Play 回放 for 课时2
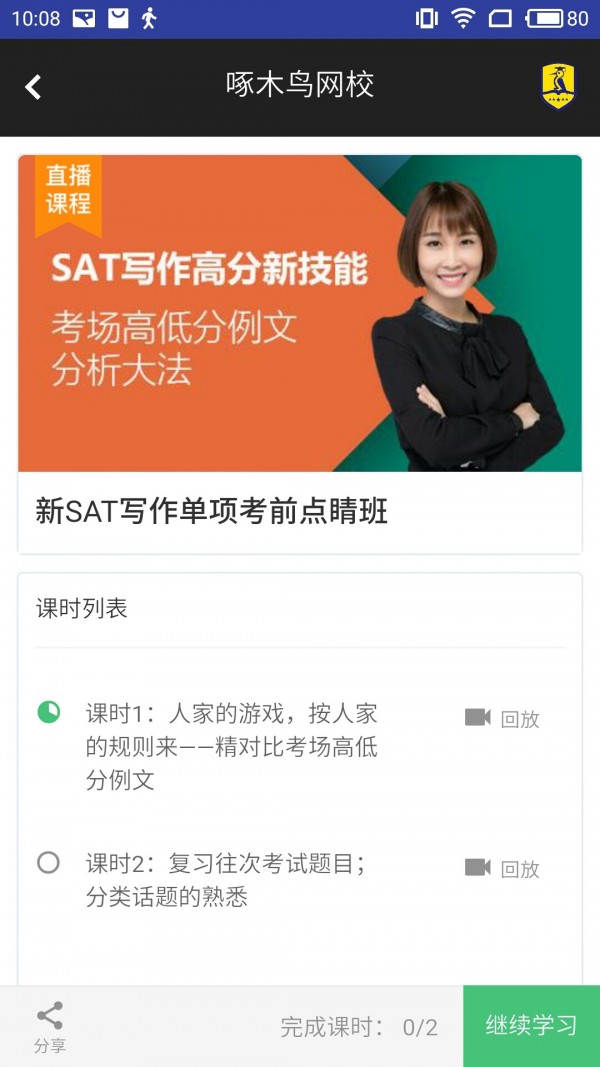The height and width of the screenshot is (1067, 600). point(502,868)
